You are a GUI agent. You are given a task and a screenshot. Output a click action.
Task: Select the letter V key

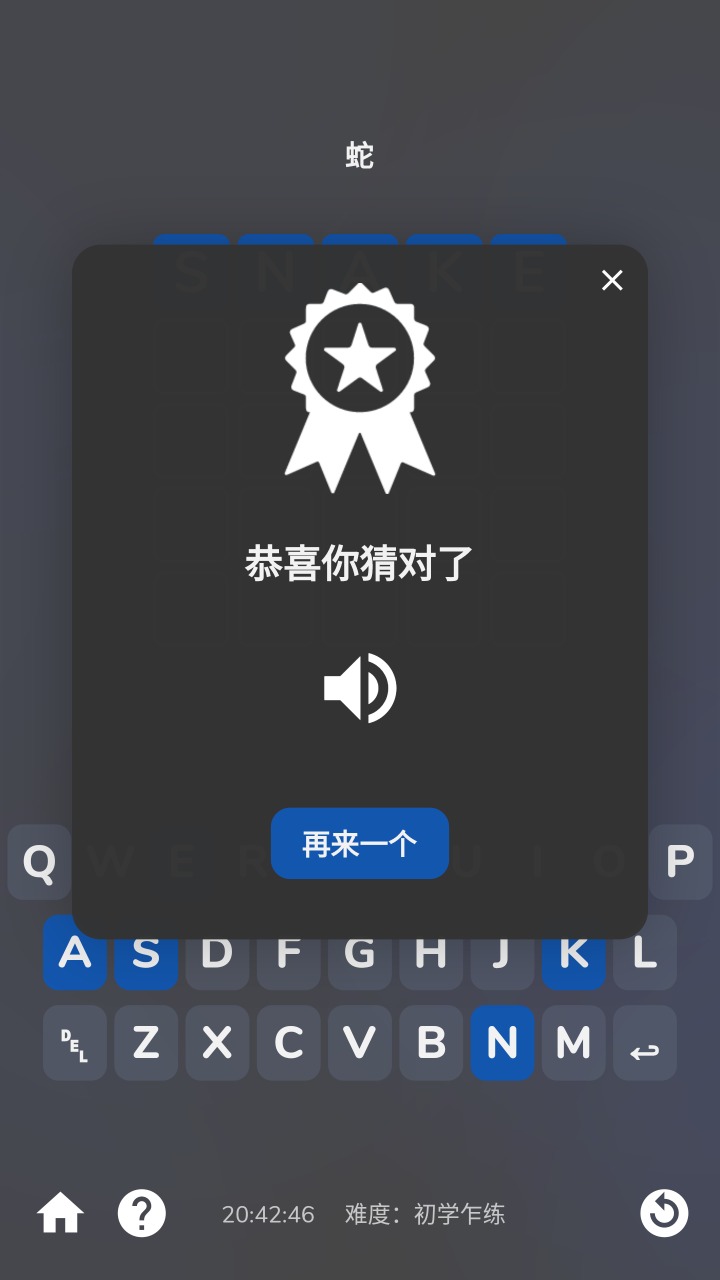(360, 1043)
